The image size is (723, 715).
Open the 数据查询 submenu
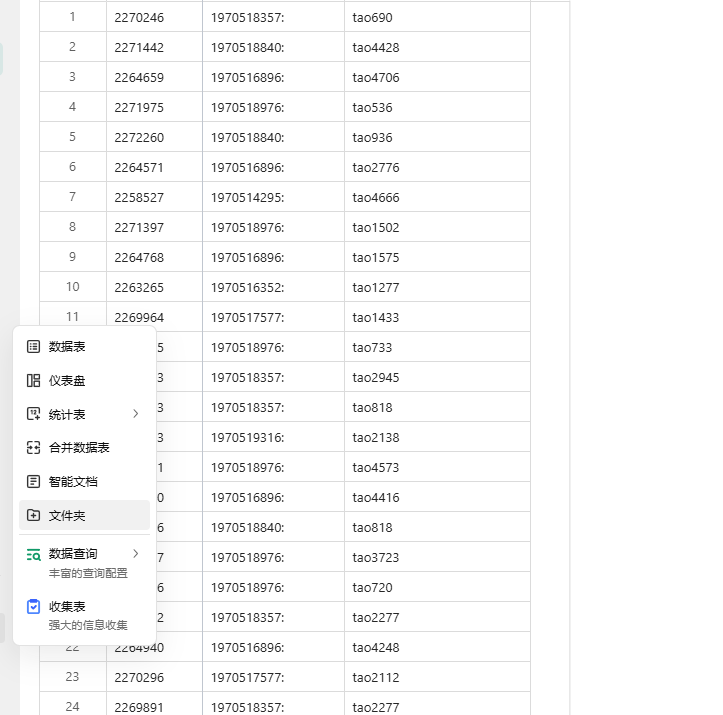(84, 563)
